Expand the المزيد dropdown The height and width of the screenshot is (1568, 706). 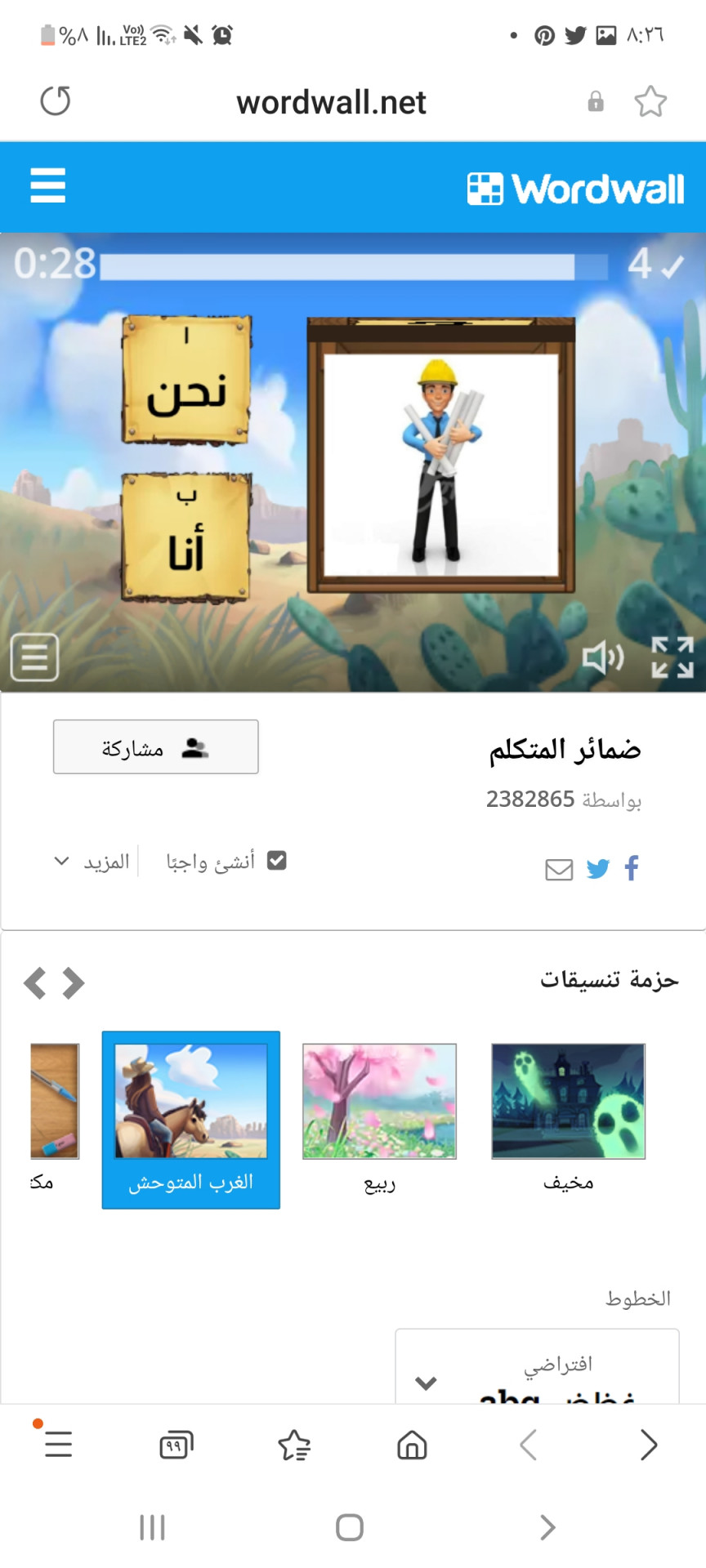pyautogui.click(x=92, y=862)
